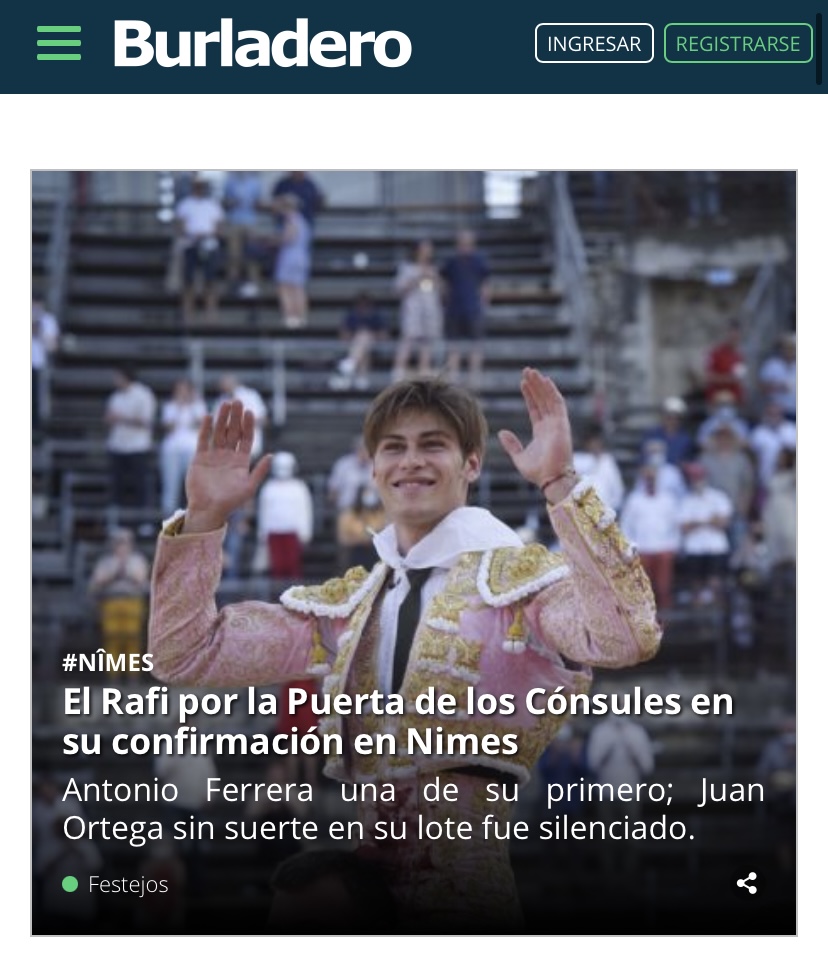Open the El Rafi Nimes article card
828x955 pixels.
coord(398,722)
